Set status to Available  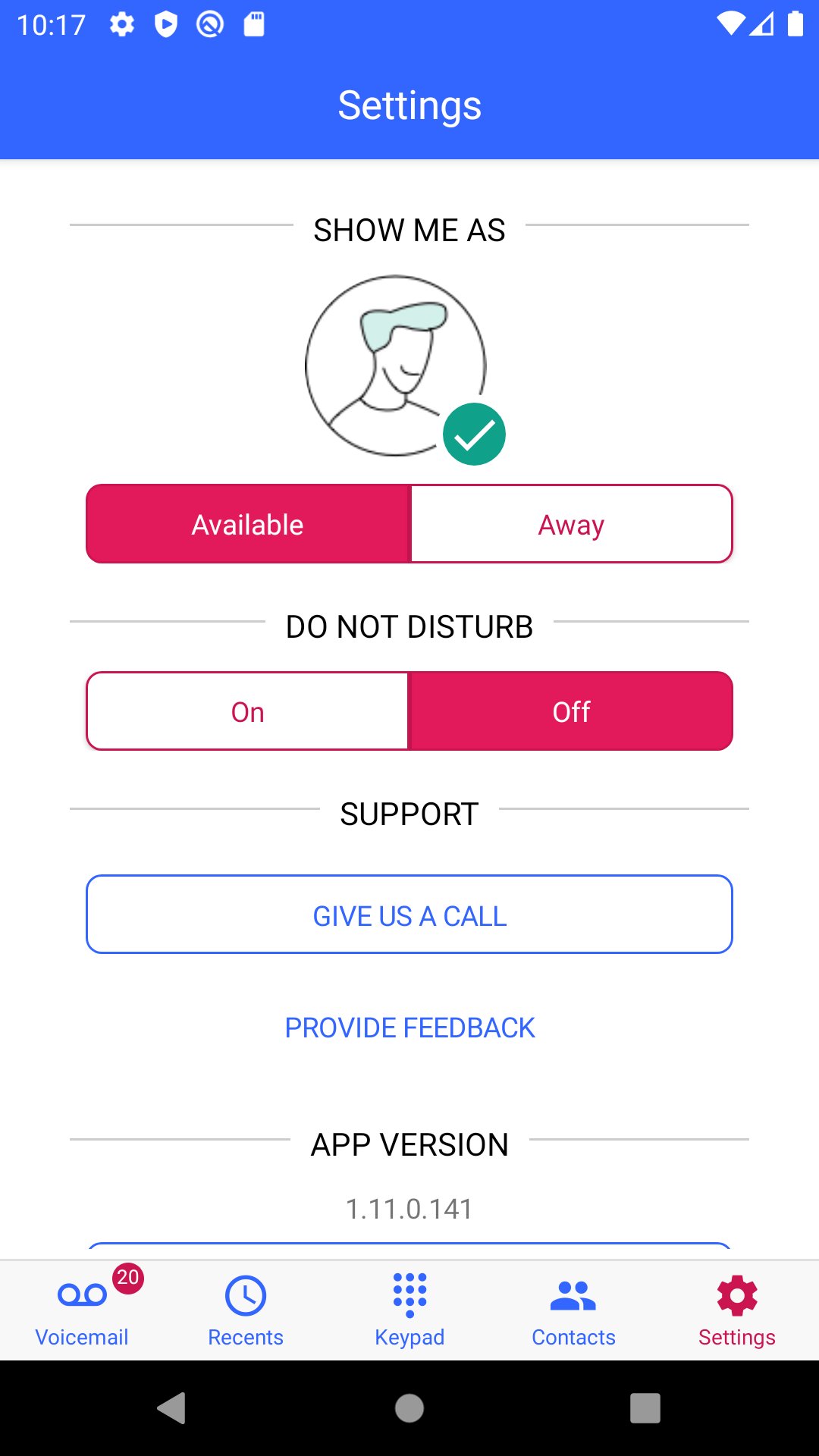(x=248, y=524)
